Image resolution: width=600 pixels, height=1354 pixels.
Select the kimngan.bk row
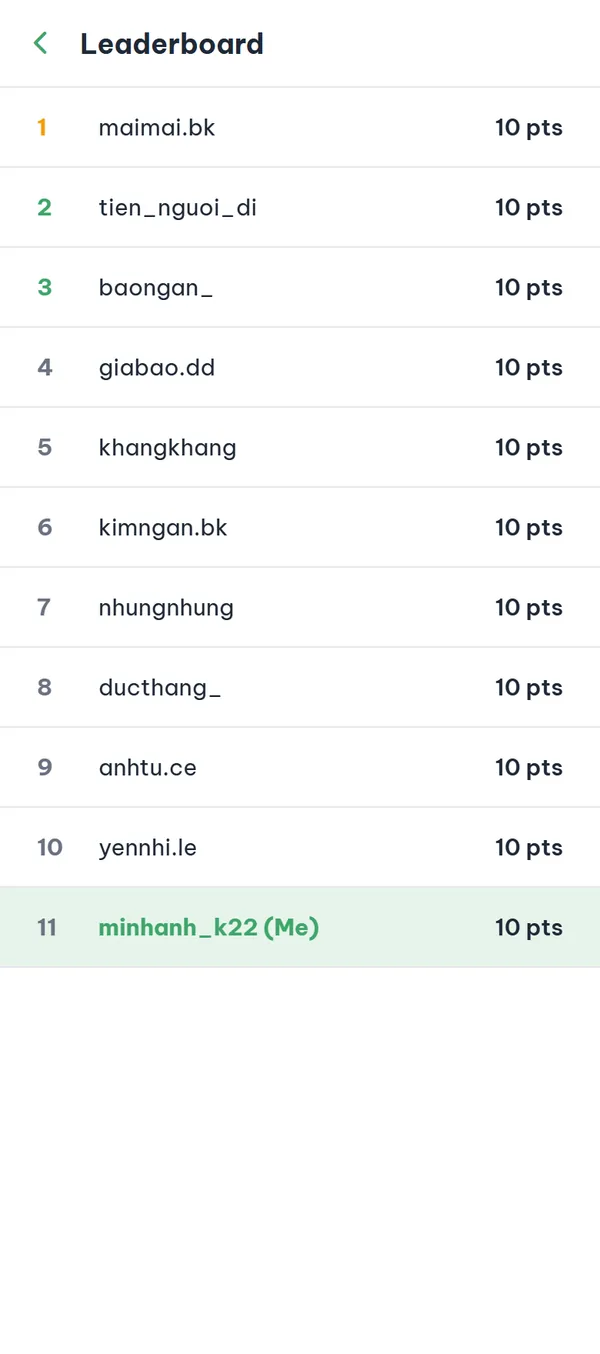click(300, 527)
